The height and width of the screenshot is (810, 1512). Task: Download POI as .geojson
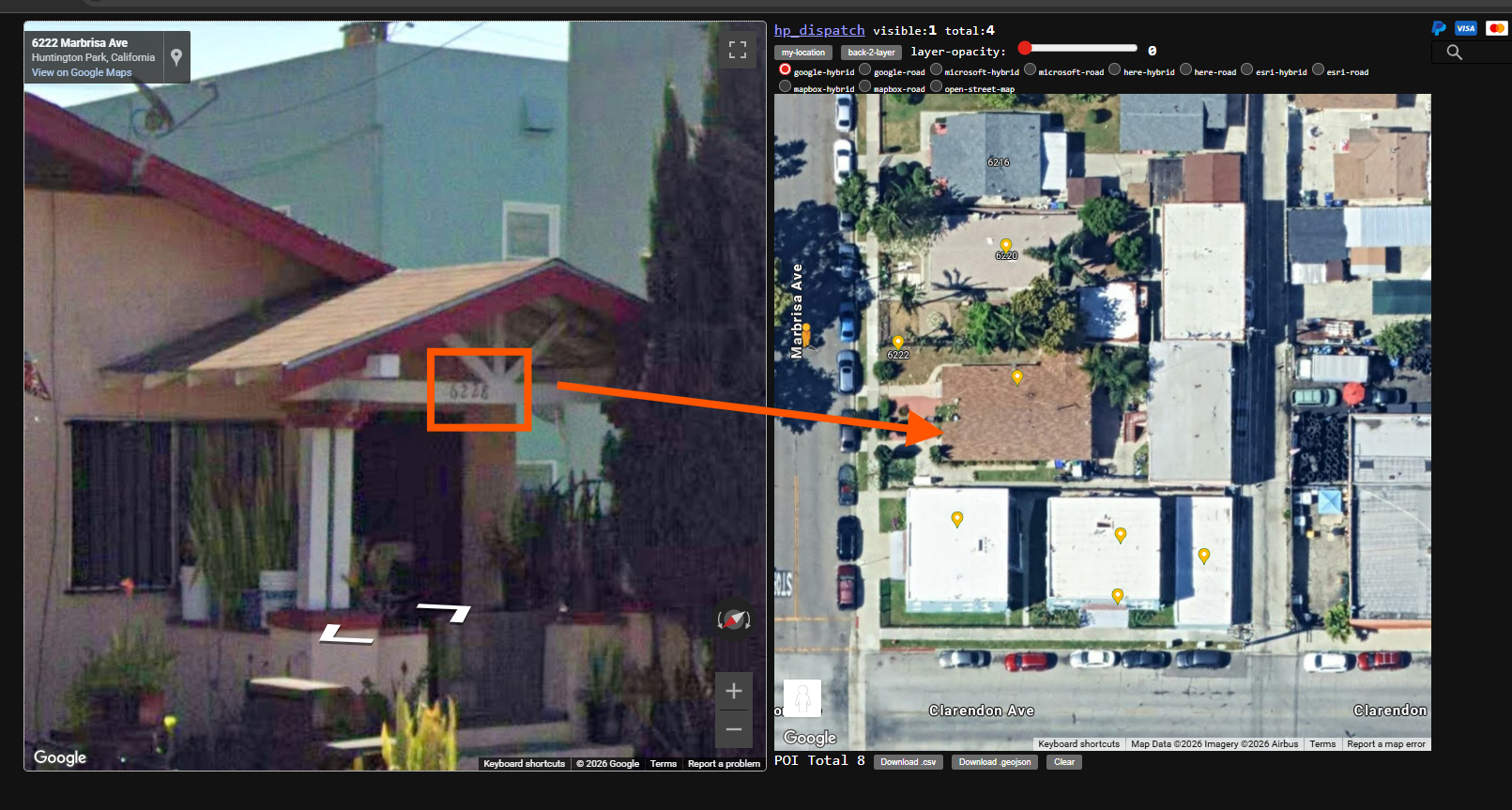(x=995, y=762)
